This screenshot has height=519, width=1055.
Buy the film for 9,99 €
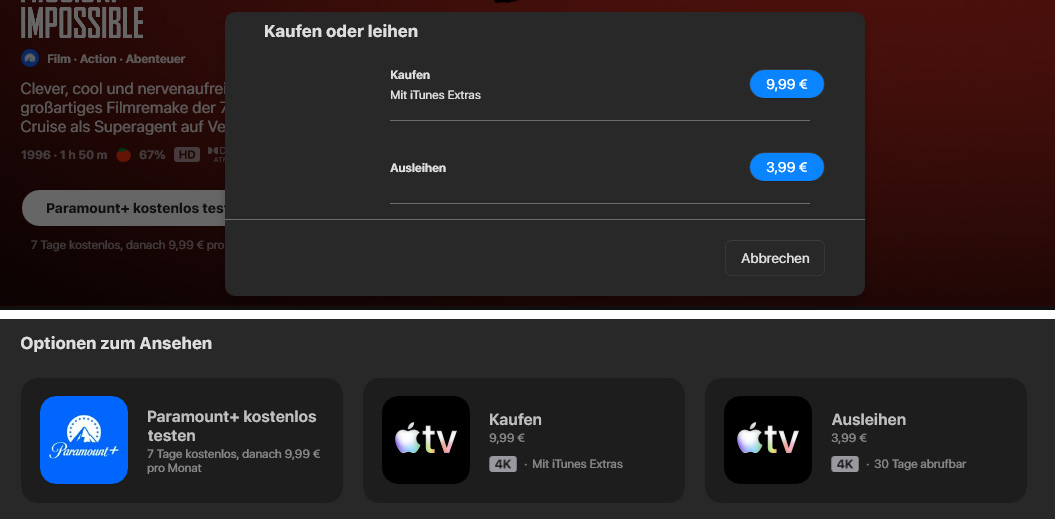pyautogui.click(x=786, y=85)
